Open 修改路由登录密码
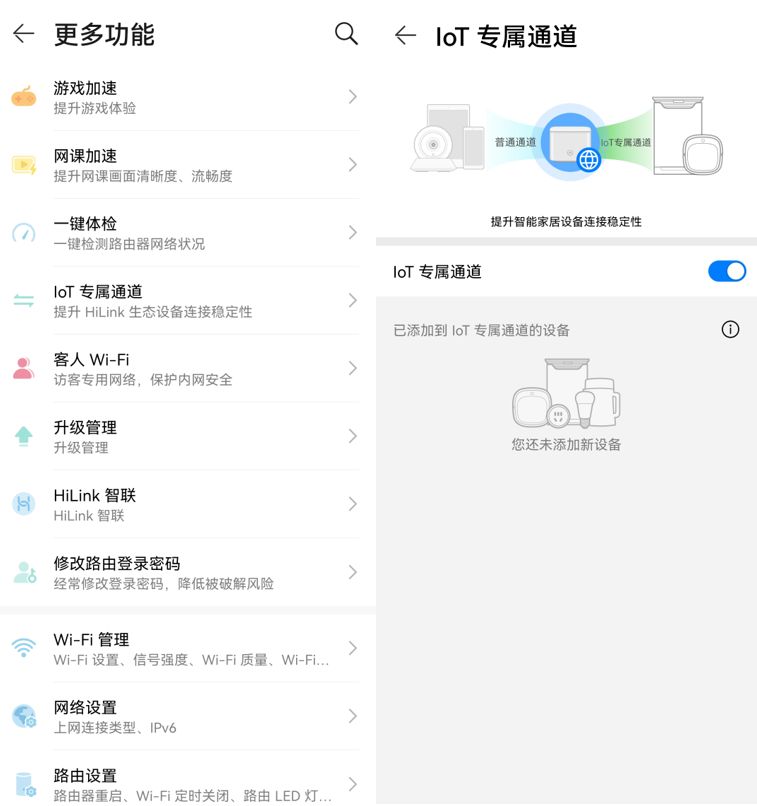Screen dimensions: 757x806 [187, 573]
